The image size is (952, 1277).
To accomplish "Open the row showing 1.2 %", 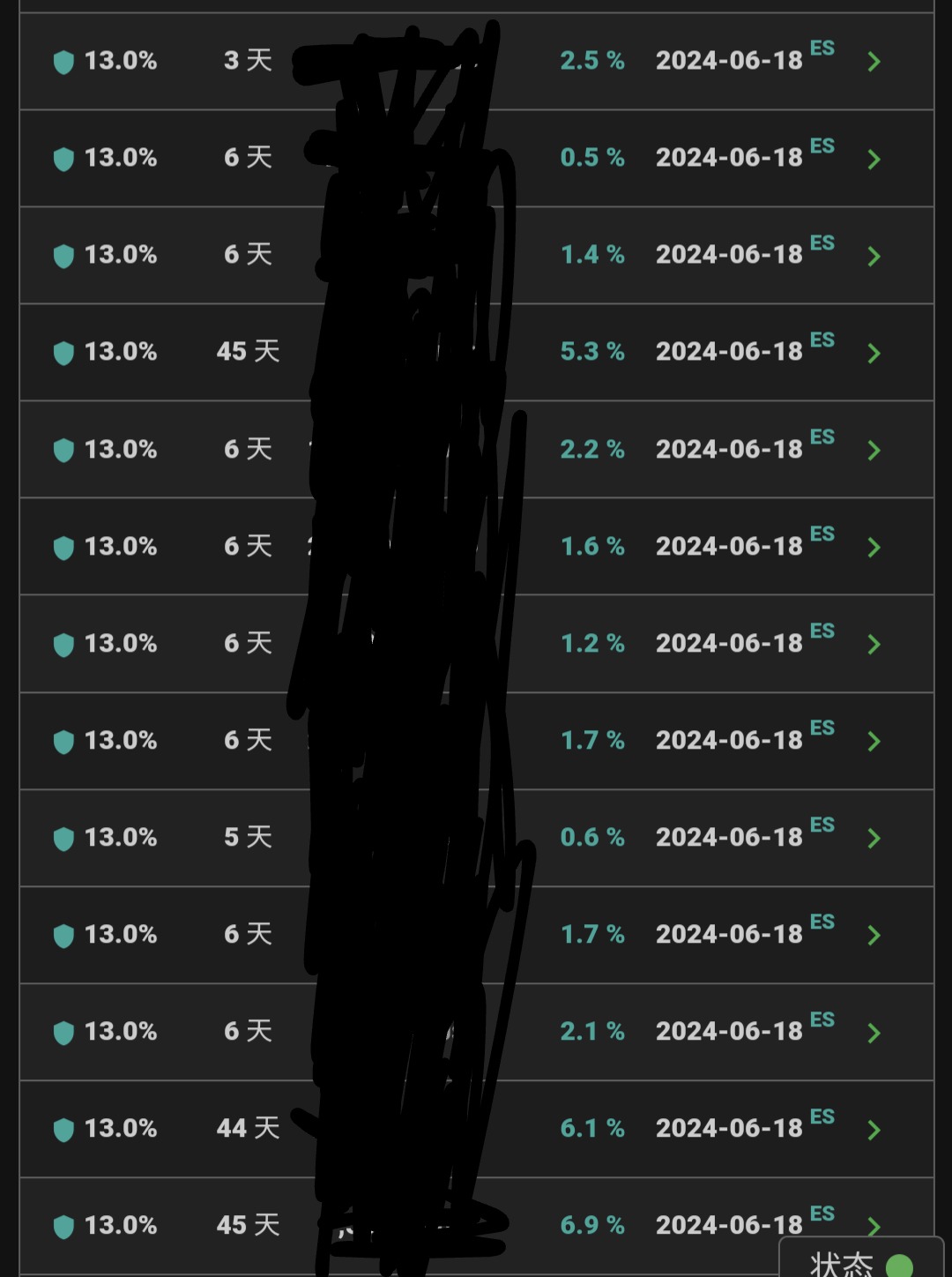I will [x=476, y=644].
